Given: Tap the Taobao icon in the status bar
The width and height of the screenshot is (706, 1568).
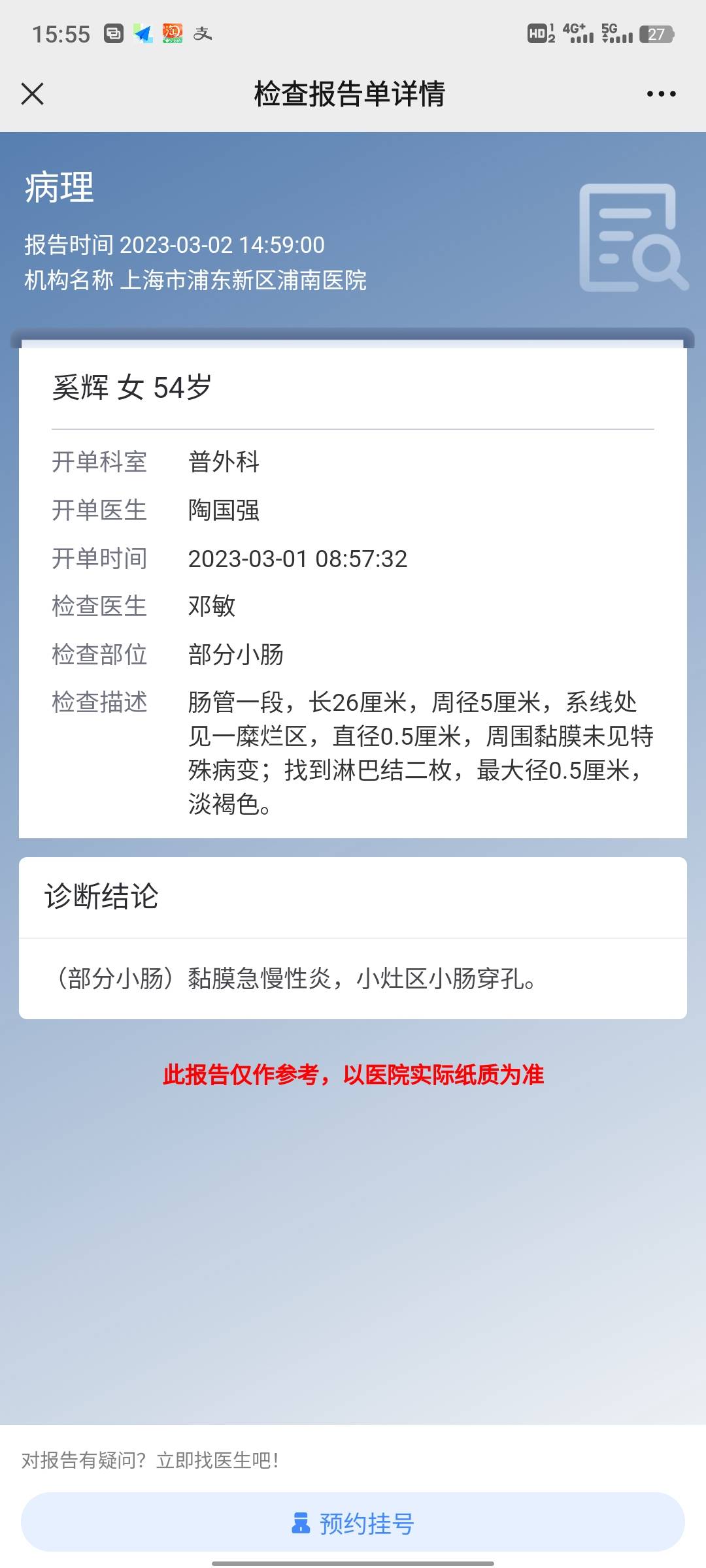Looking at the screenshot, I should tap(171, 32).
